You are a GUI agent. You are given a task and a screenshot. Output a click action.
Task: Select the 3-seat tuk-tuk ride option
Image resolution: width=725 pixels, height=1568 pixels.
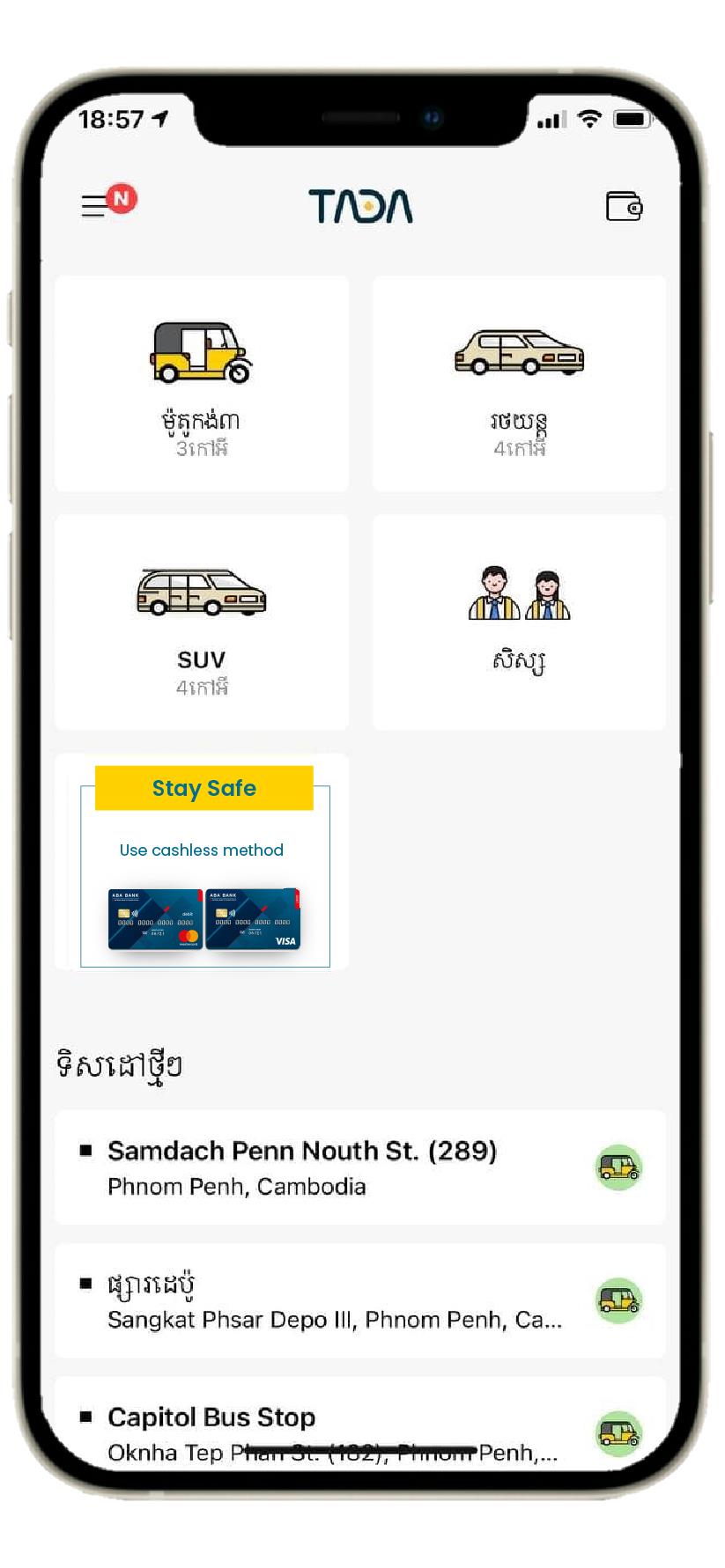coord(202,383)
